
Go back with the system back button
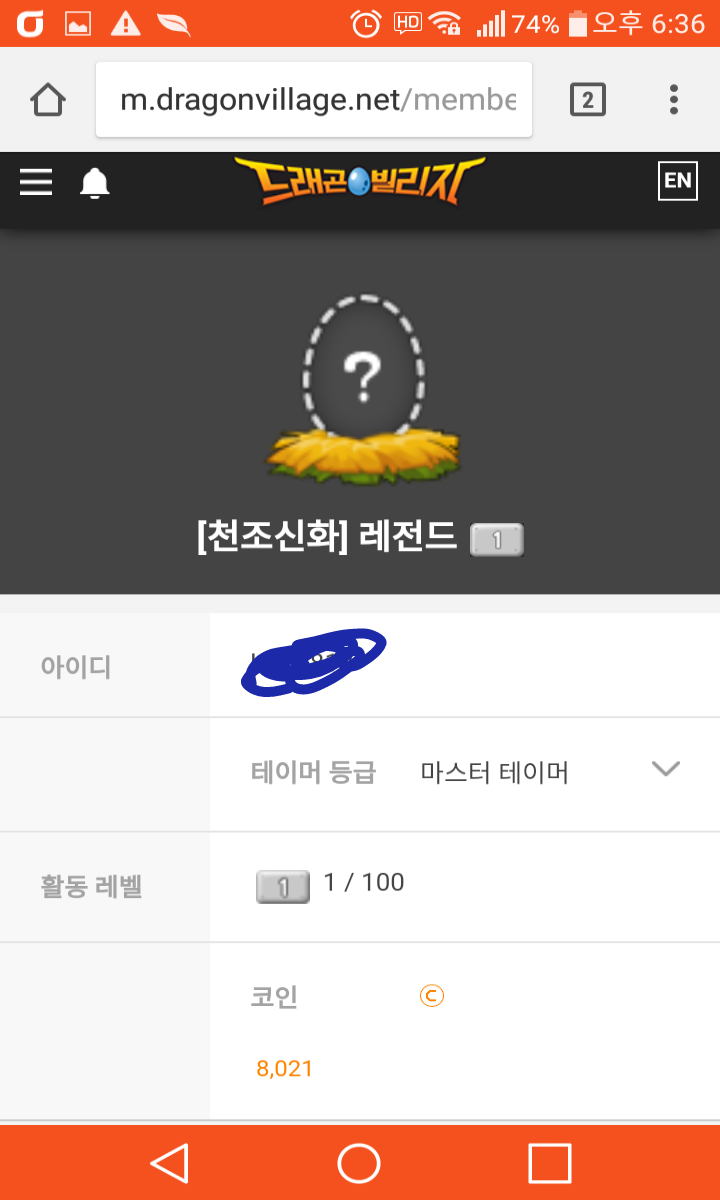(x=169, y=1163)
